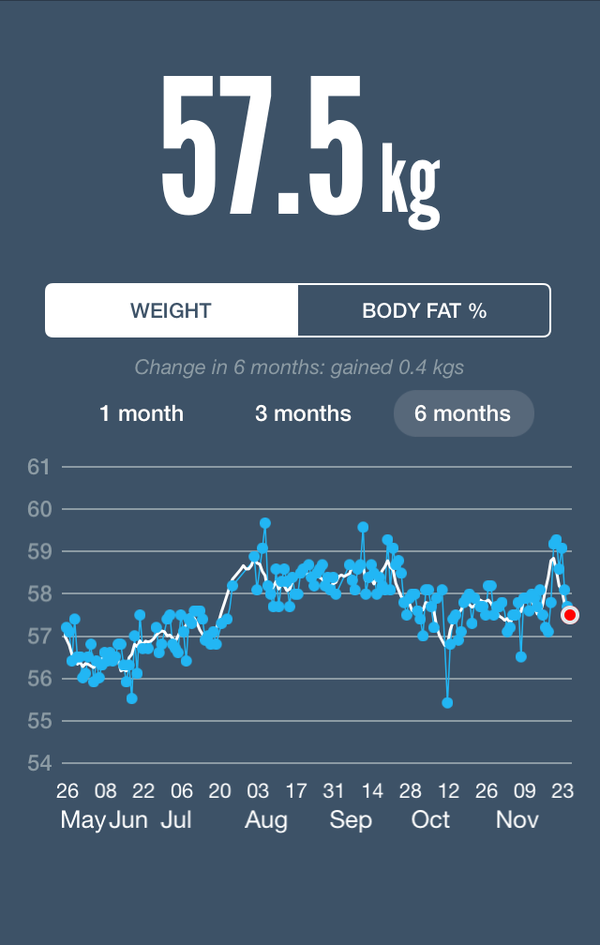Switch to the Body Fat % view
The image size is (600, 945).
tap(424, 311)
